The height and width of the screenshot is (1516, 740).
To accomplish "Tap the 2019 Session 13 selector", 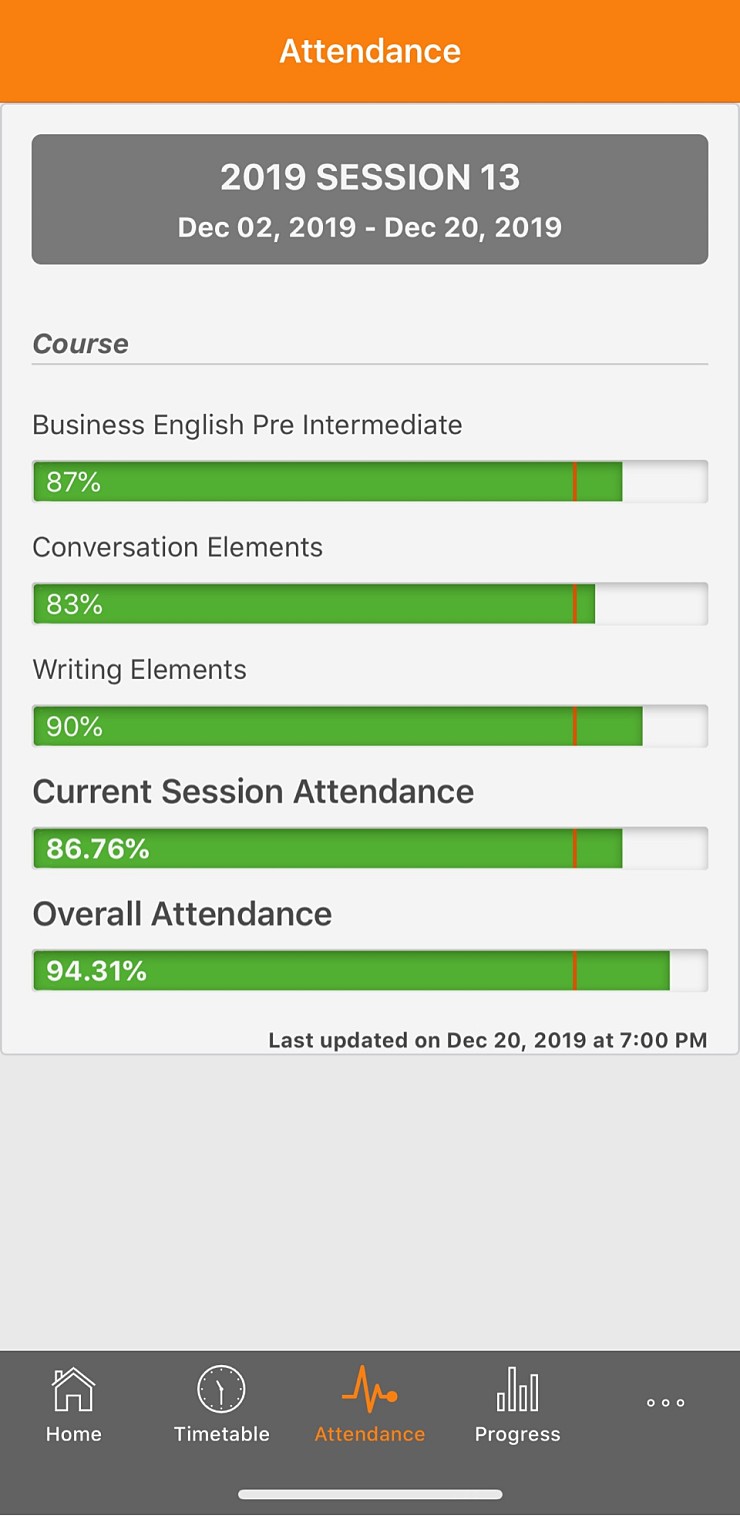I will point(370,200).
